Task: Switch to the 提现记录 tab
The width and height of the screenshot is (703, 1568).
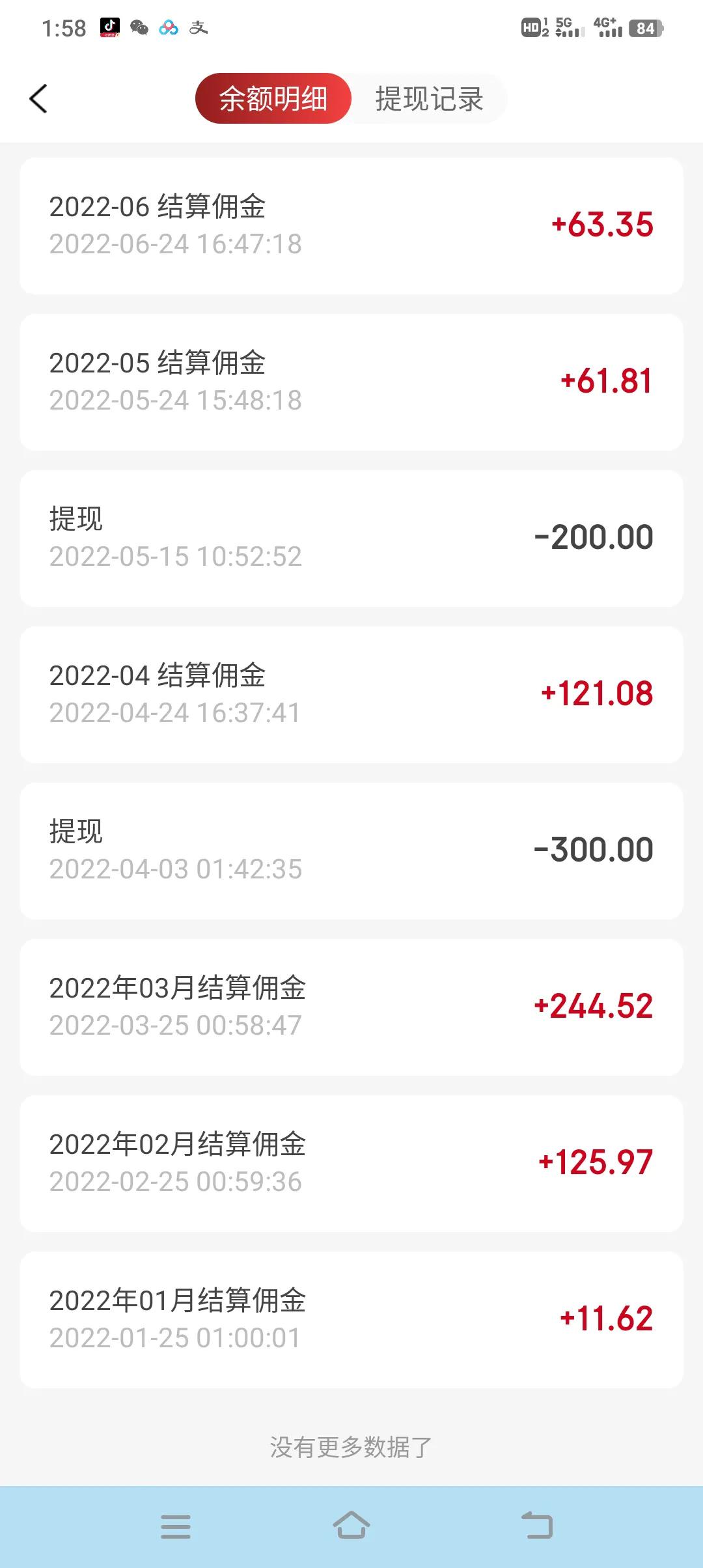Action: (429, 99)
